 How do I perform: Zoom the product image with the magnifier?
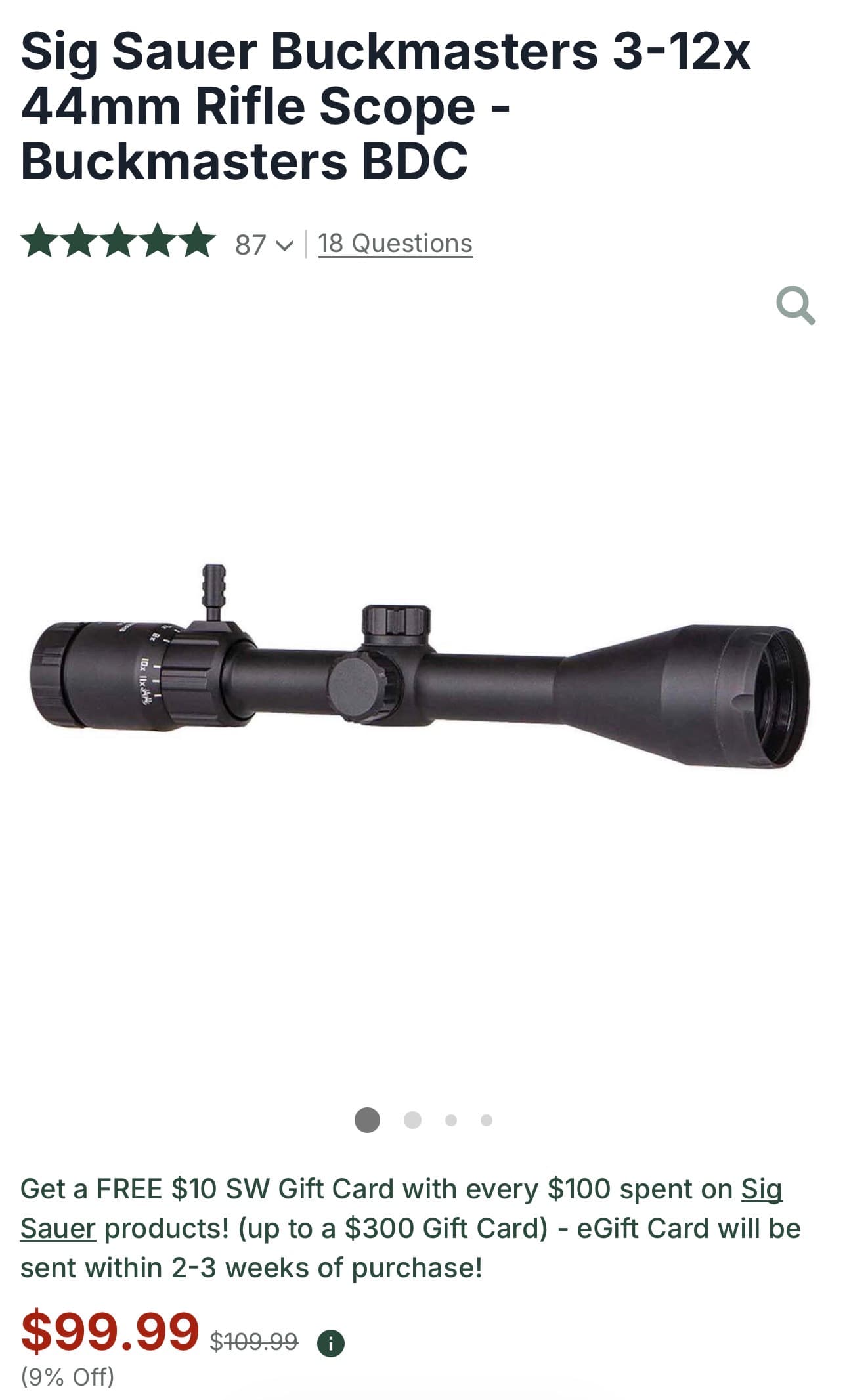click(x=795, y=305)
